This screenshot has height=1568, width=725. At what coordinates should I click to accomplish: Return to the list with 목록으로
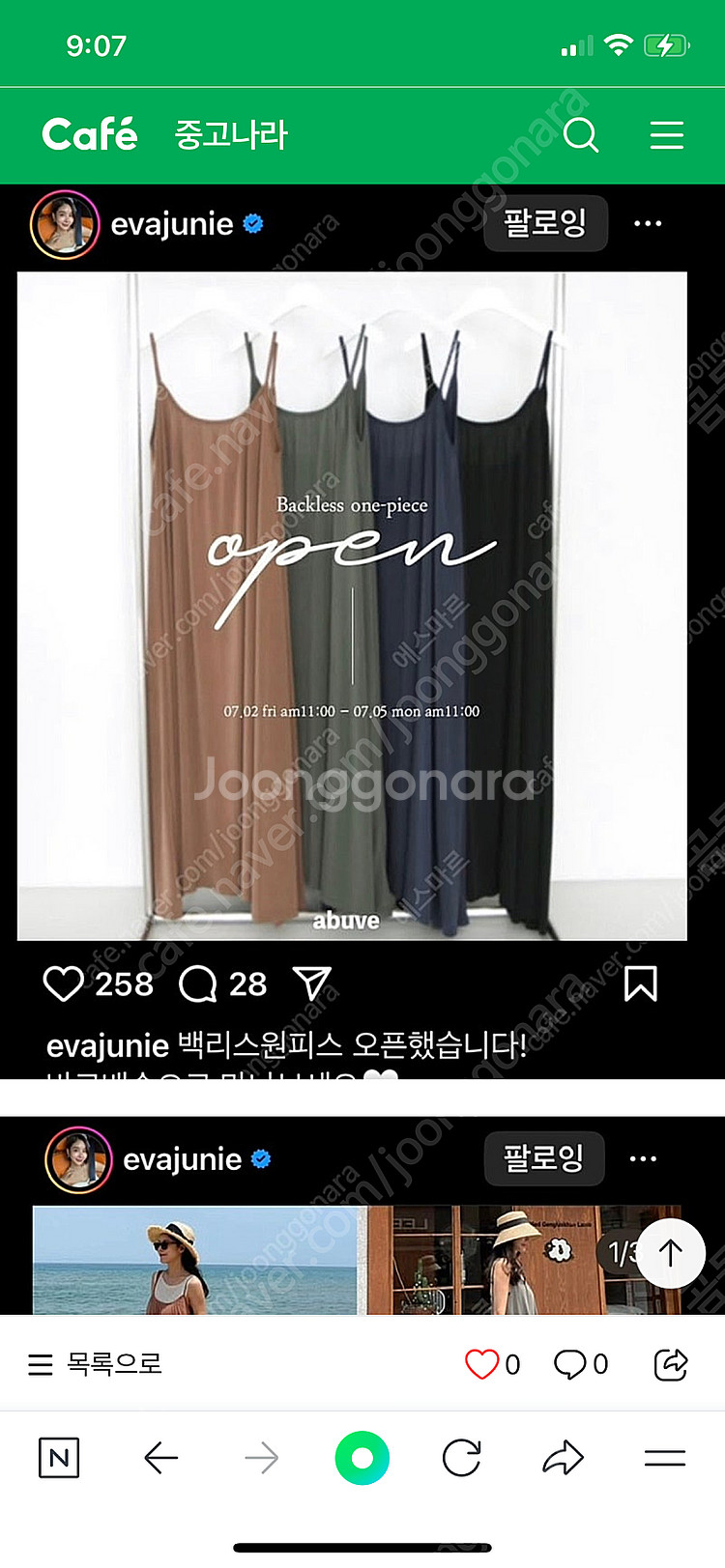(95, 1364)
